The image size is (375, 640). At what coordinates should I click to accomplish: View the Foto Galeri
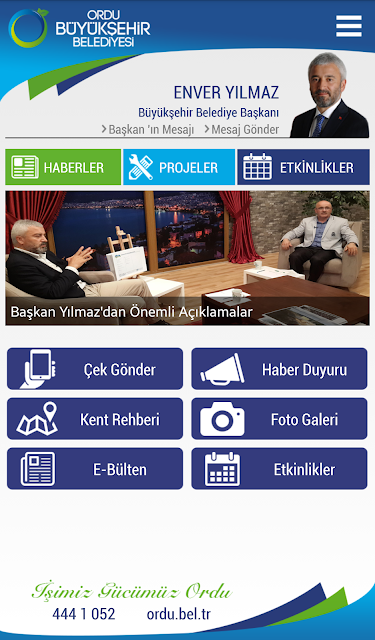(x=280, y=419)
